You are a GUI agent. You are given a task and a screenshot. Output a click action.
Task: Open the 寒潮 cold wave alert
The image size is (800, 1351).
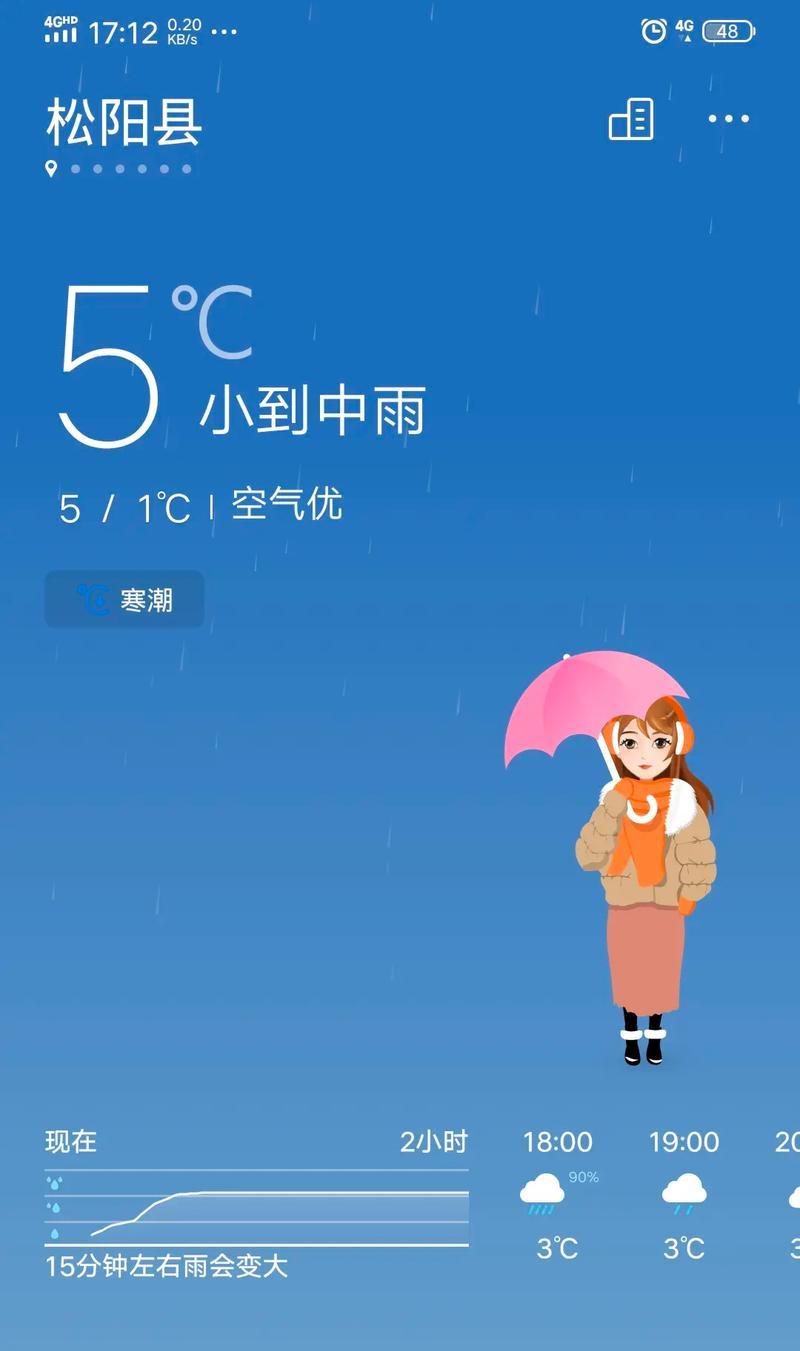click(x=124, y=599)
